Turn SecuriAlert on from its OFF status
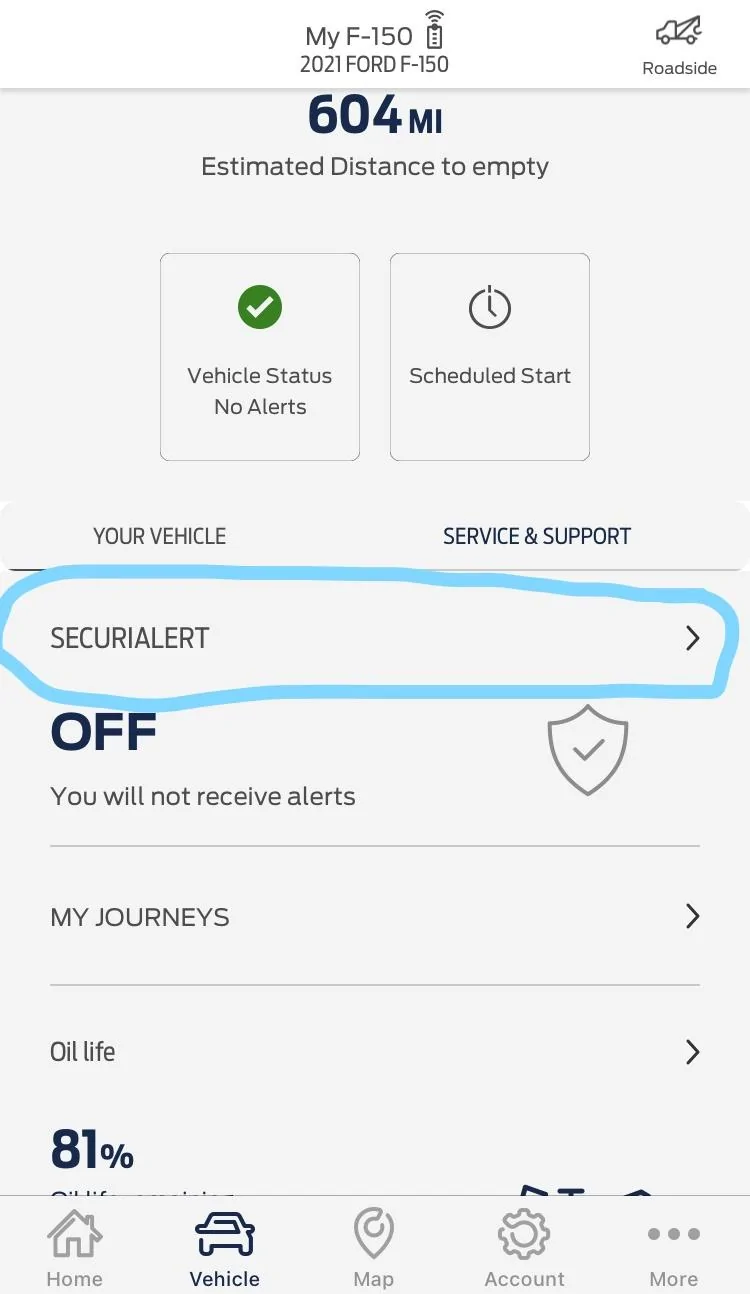The image size is (750, 1294). 103,732
